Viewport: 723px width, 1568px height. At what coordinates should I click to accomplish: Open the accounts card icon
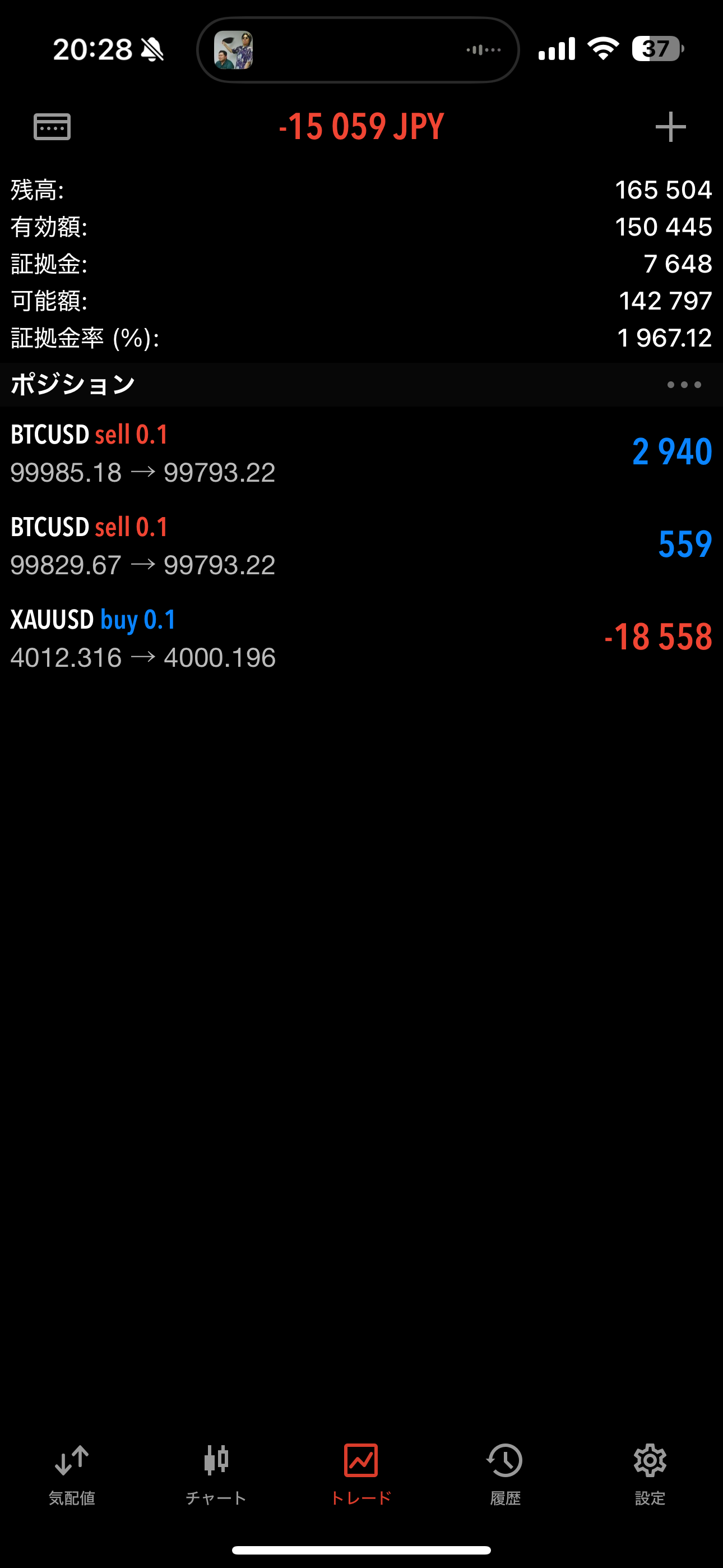tap(52, 127)
